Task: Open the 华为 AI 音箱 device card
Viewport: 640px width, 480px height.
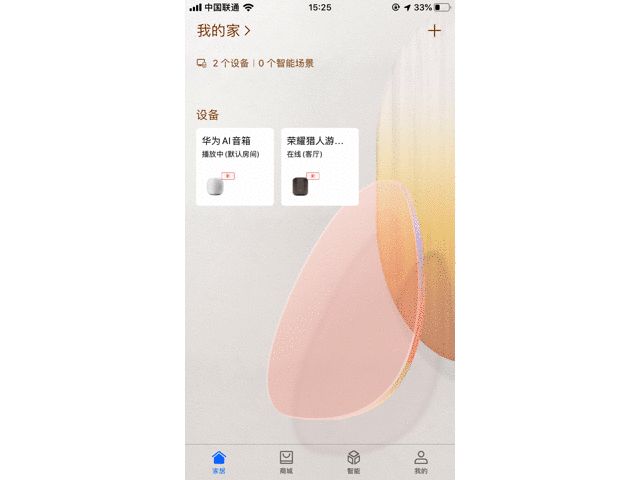Action: [x=234, y=167]
